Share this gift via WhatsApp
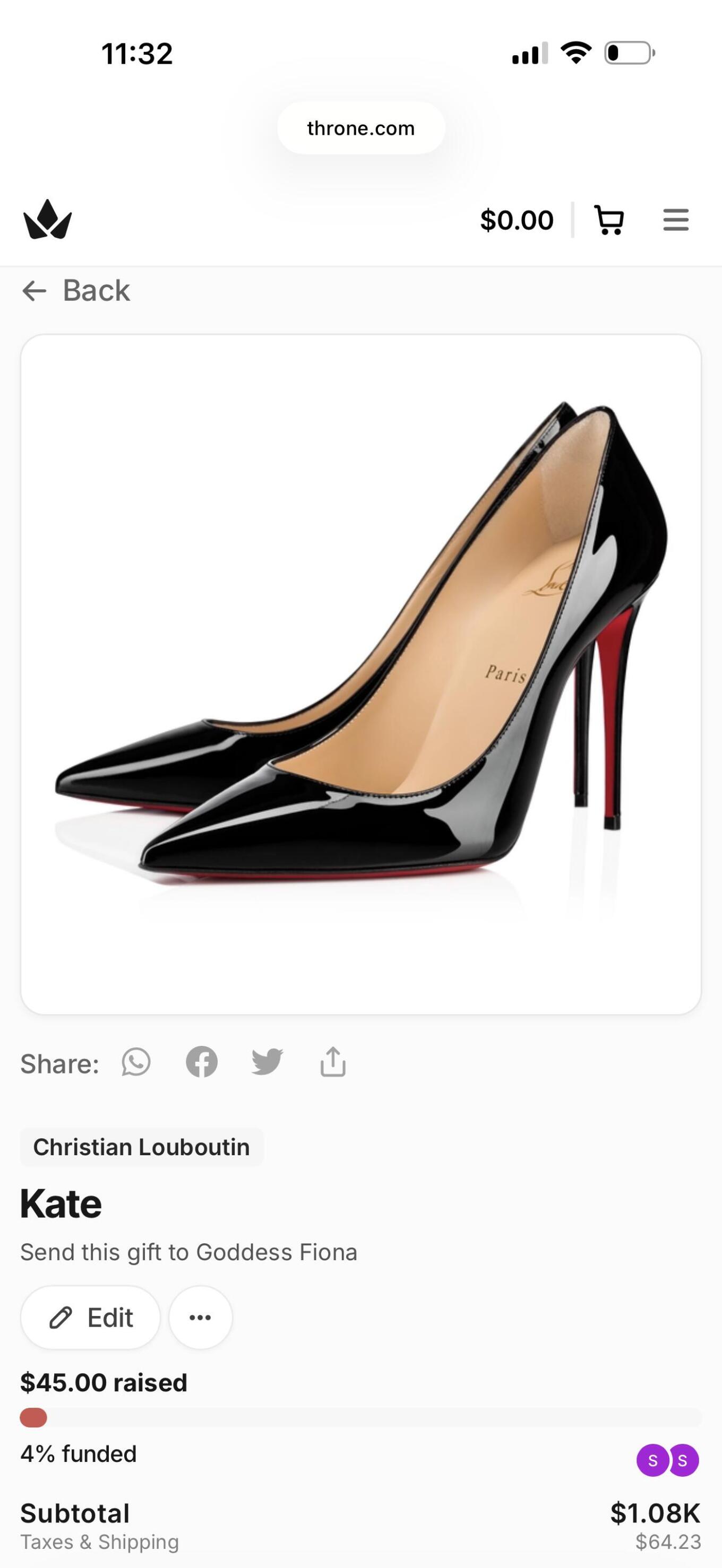This screenshot has height=1568, width=722. coord(136,1062)
